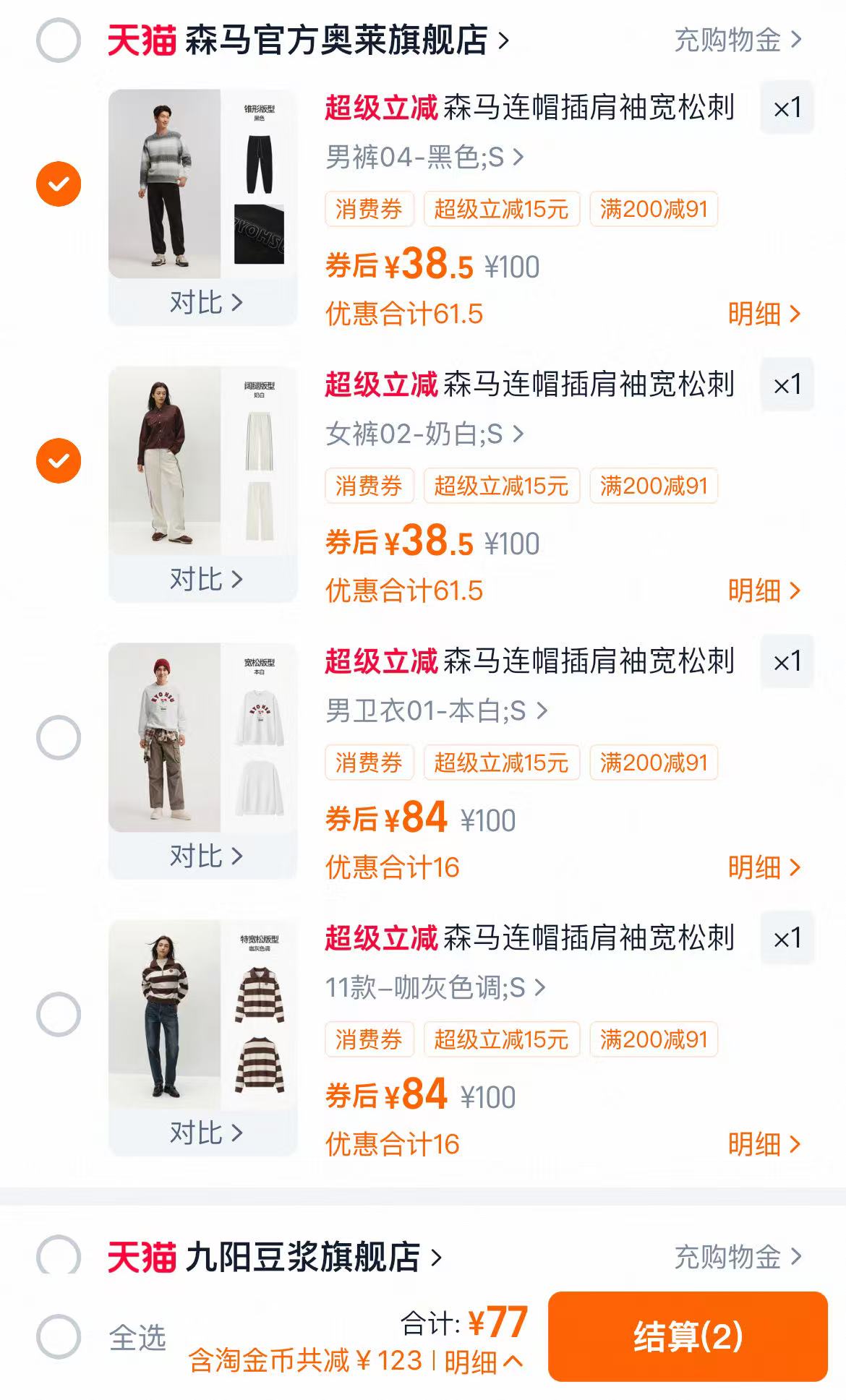View 明细 for the 11款-咖灰色调 discount

tap(764, 1144)
